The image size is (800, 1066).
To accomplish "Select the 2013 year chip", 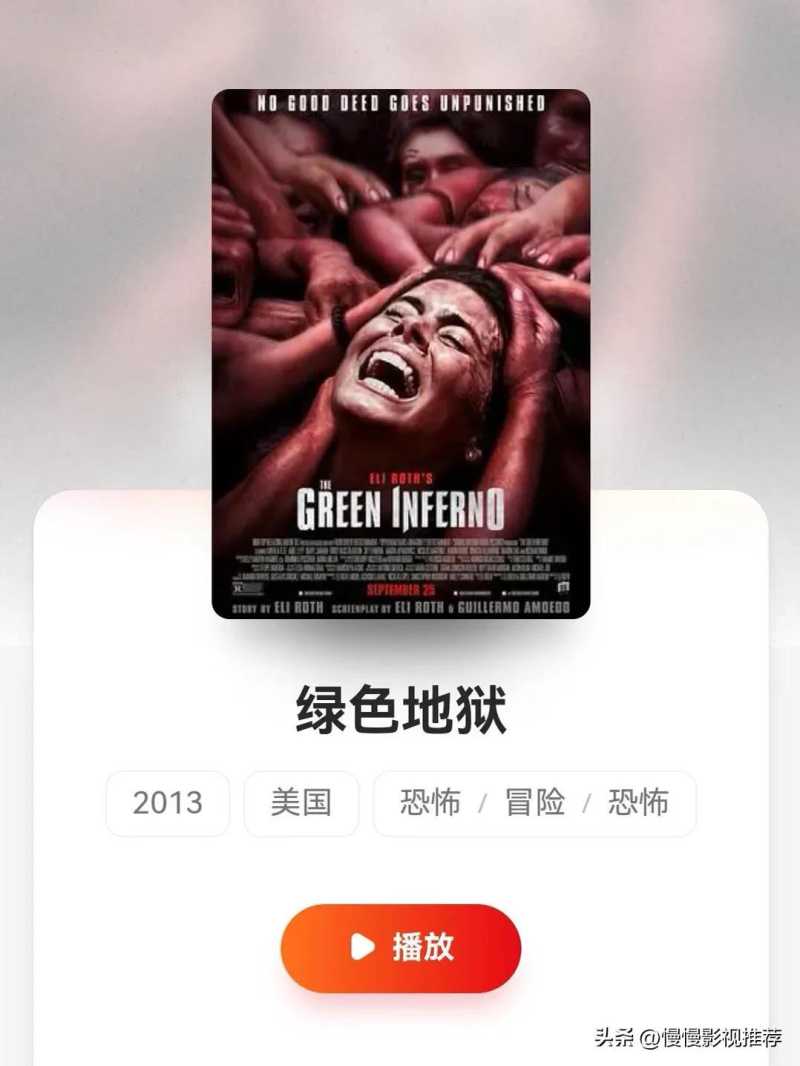I will pyautogui.click(x=167, y=803).
